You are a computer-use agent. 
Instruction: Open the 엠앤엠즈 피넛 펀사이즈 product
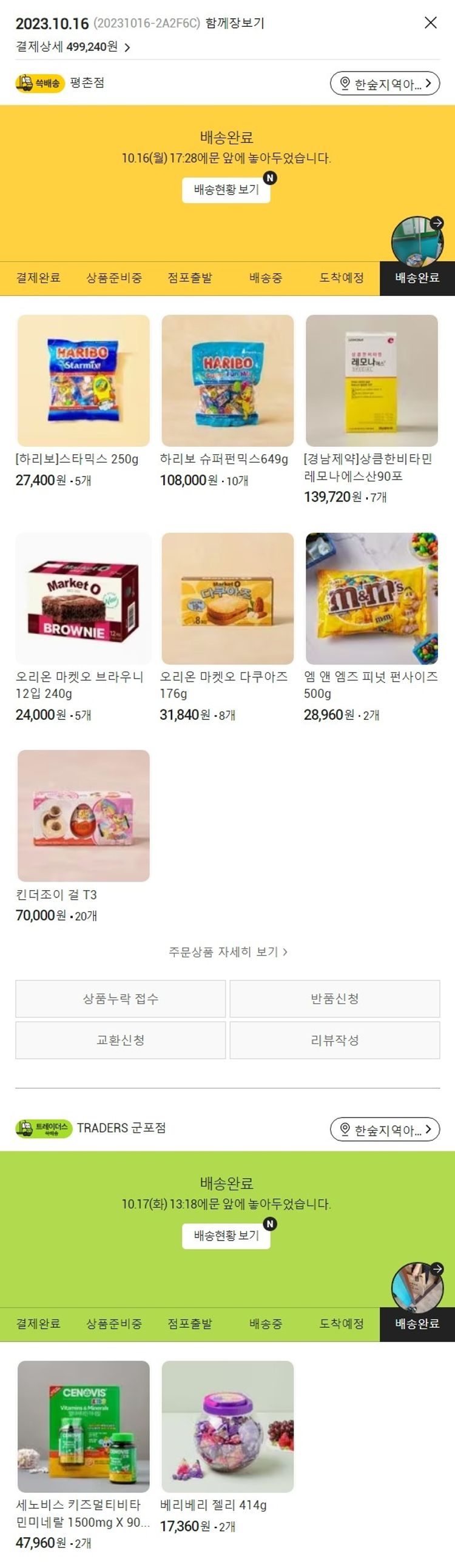click(x=371, y=598)
